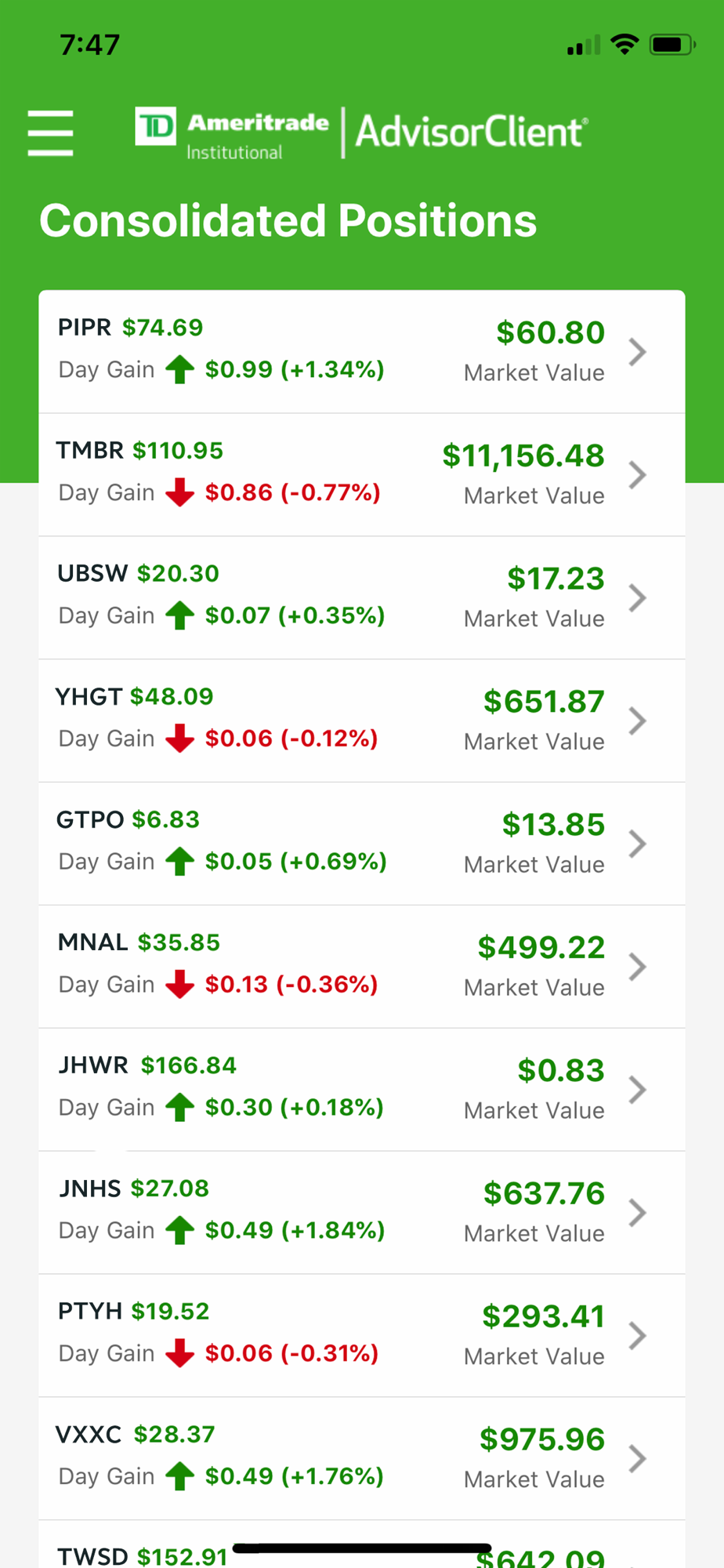This screenshot has width=724, height=1568.
Task: Open the PIPR position details
Action: [362, 352]
